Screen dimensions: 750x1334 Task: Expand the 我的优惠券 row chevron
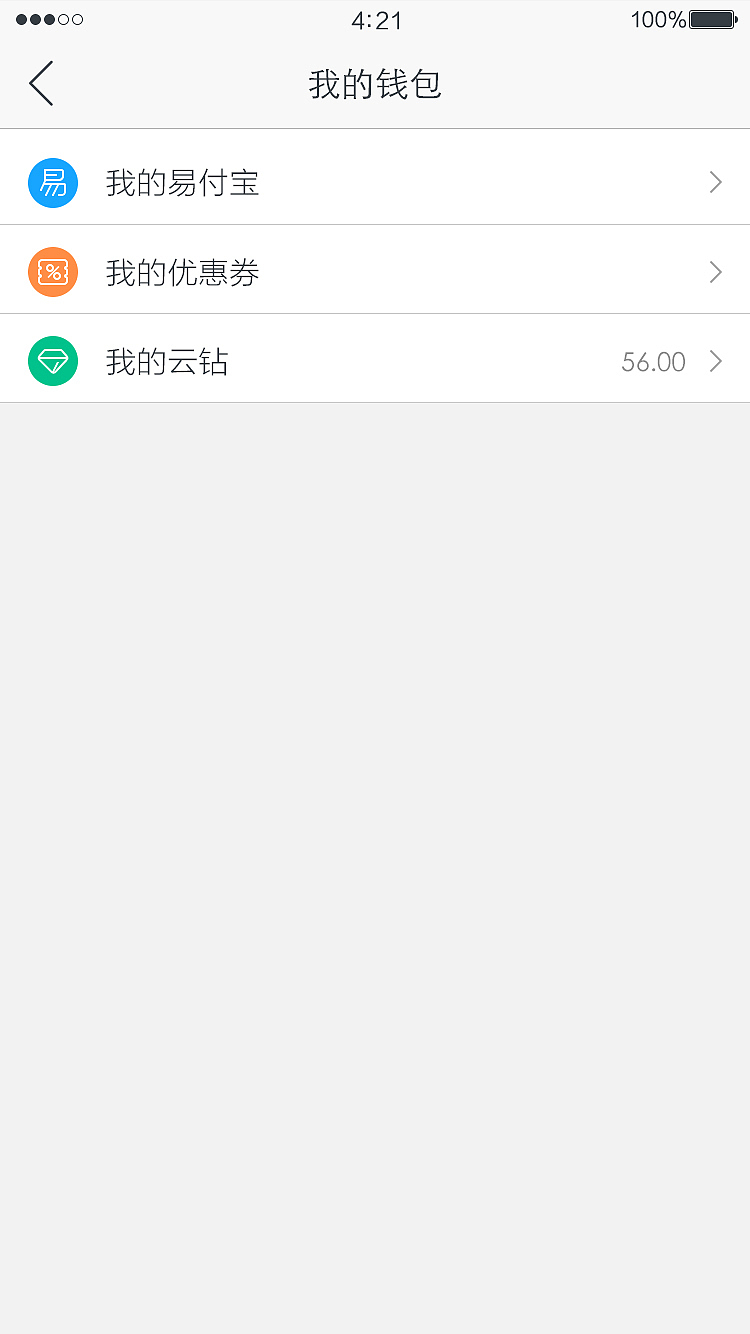point(715,271)
